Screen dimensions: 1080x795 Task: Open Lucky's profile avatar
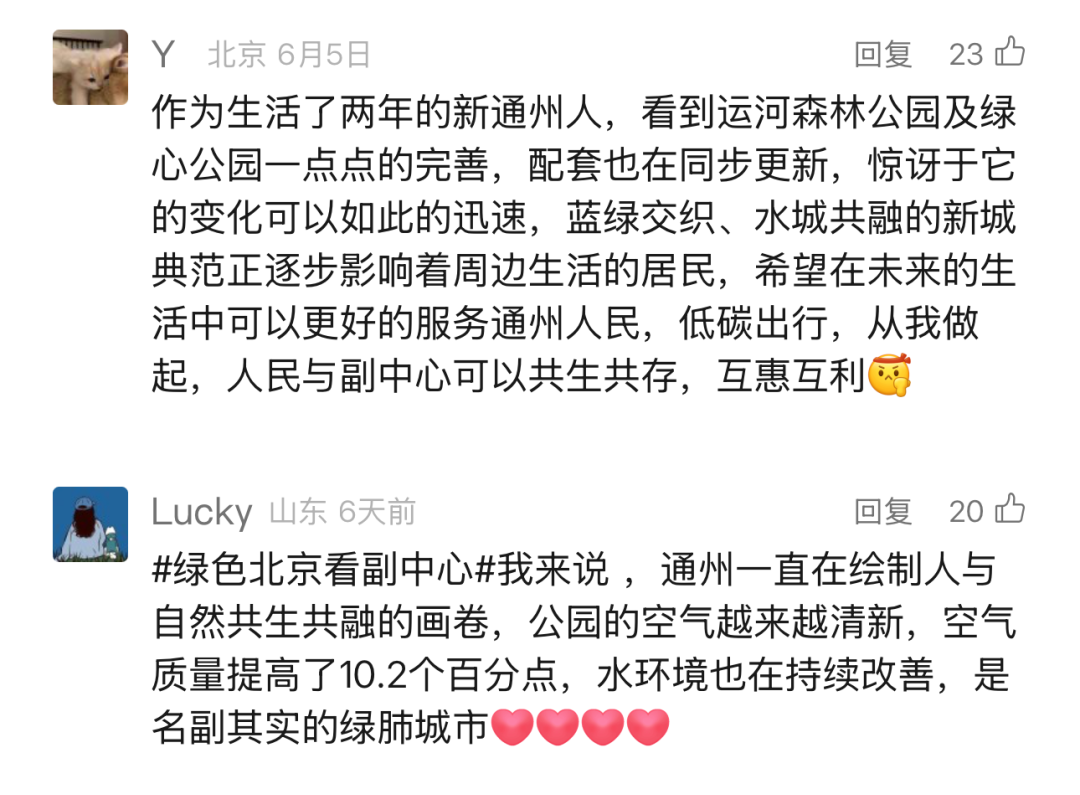click(90, 524)
